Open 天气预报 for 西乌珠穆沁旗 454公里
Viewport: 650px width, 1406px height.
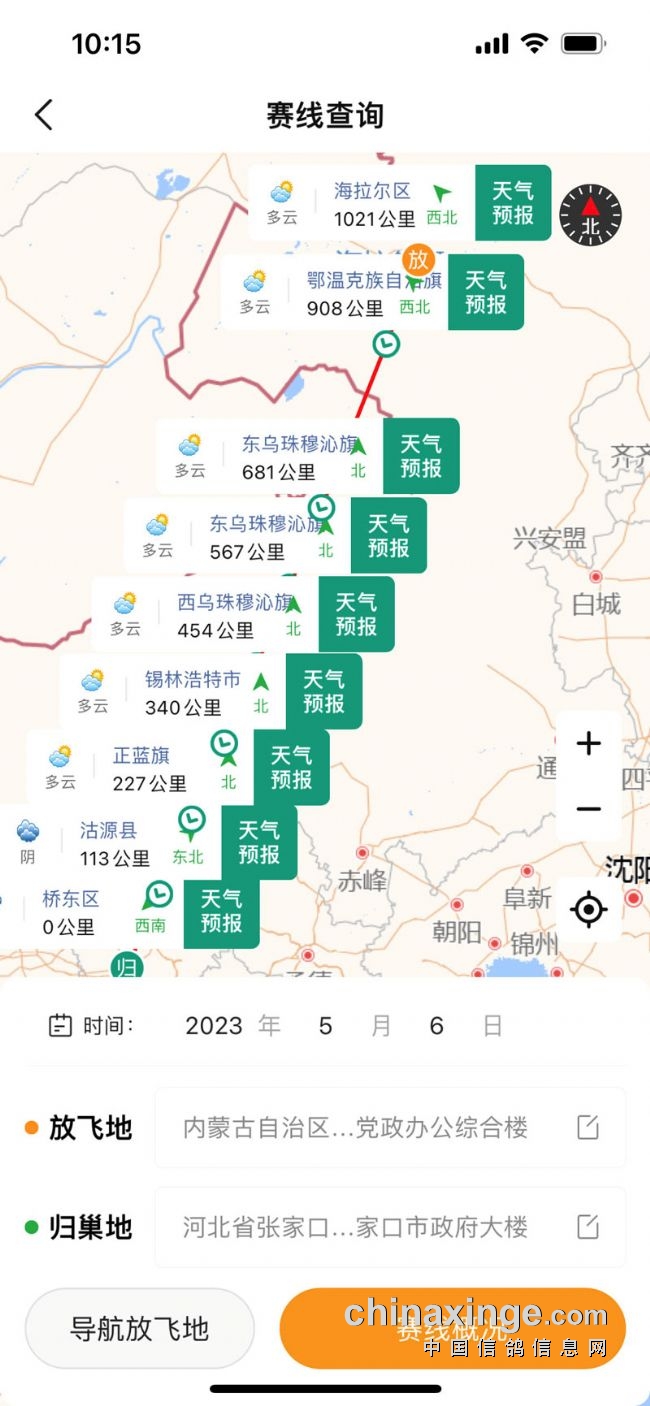click(x=356, y=614)
